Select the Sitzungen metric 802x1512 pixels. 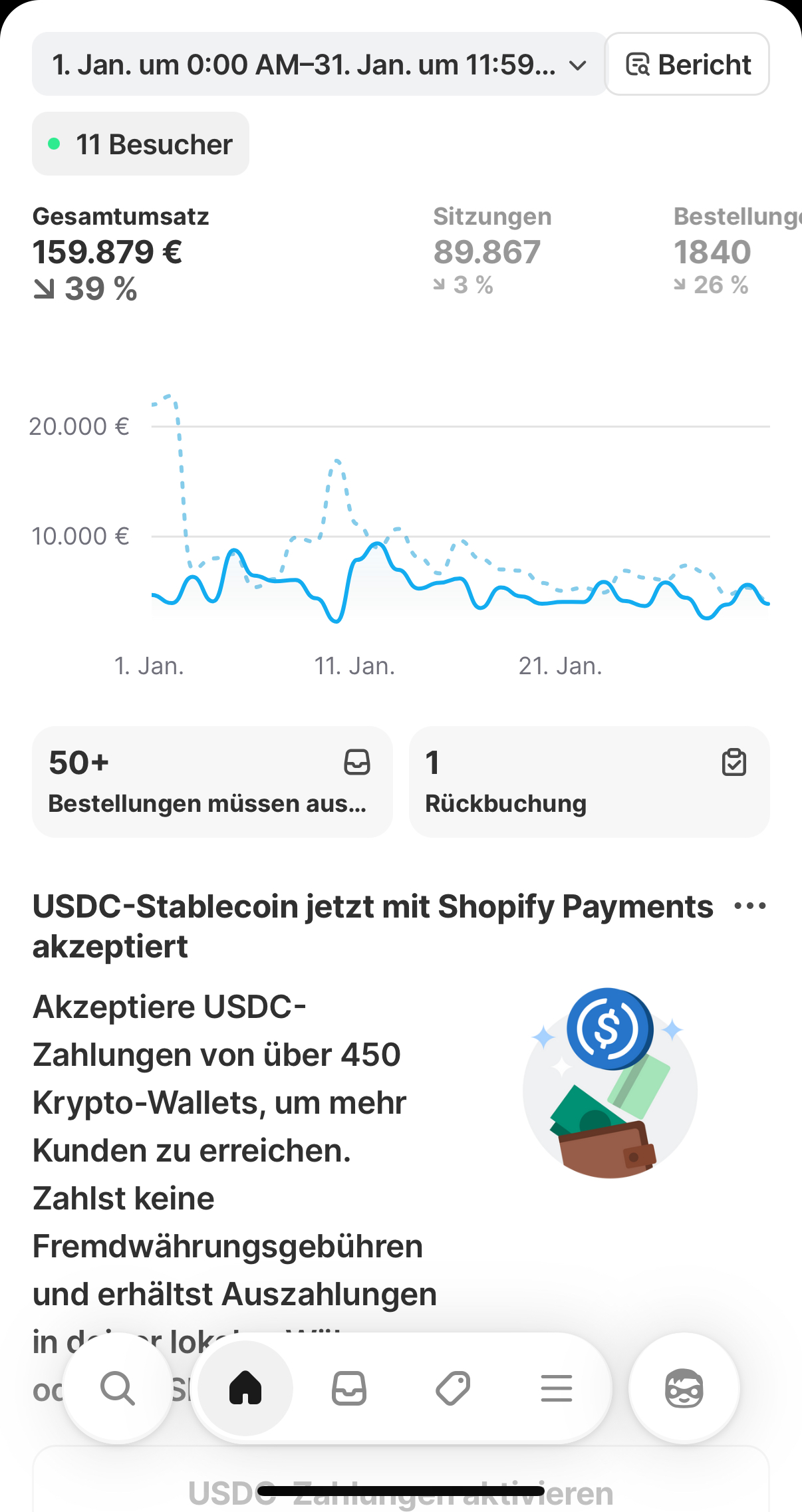[x=492, y=251]
